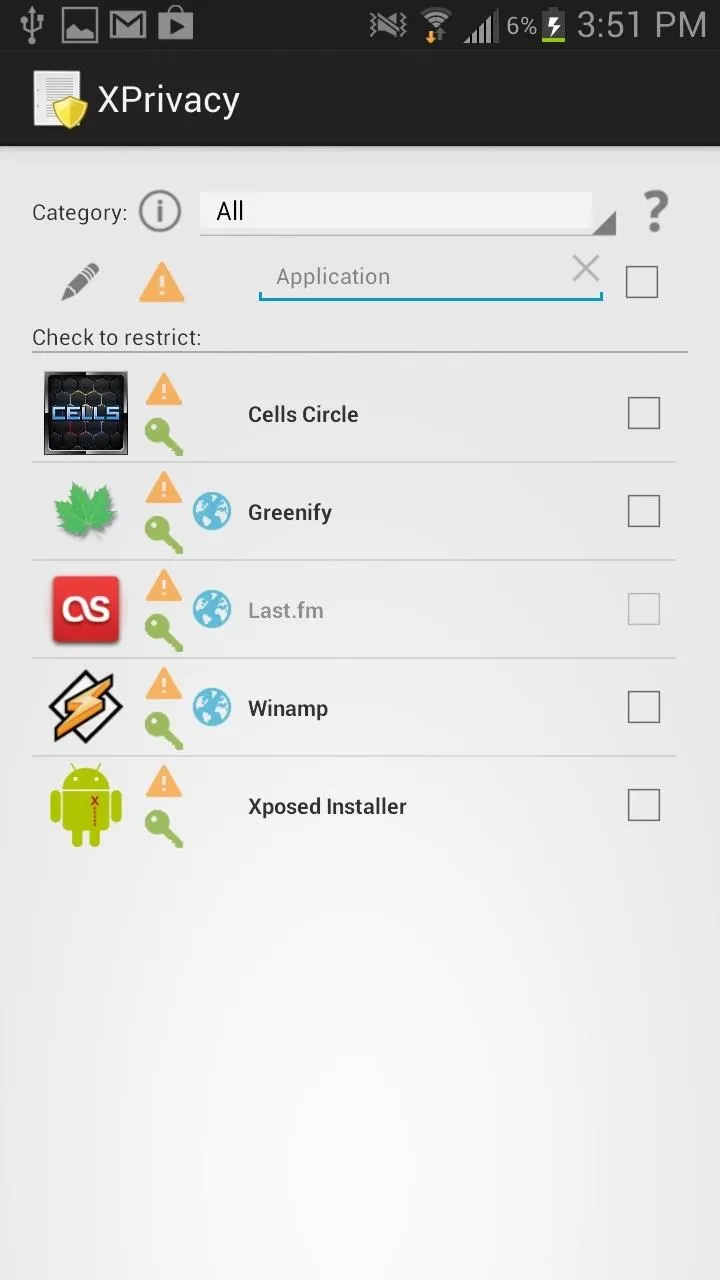The width and height of the screenshot is (720, 1280).
Task: Tap the warning triangle filter icon
Action: (162, 283)
